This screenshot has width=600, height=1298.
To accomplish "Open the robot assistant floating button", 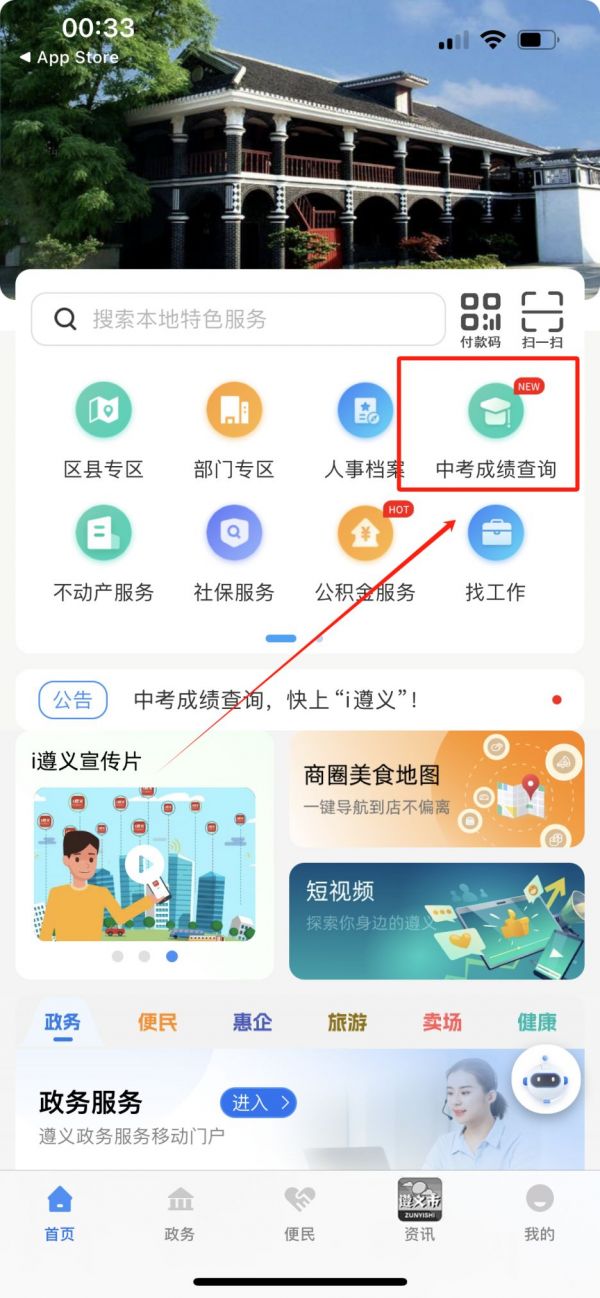I will [546, 1080].
